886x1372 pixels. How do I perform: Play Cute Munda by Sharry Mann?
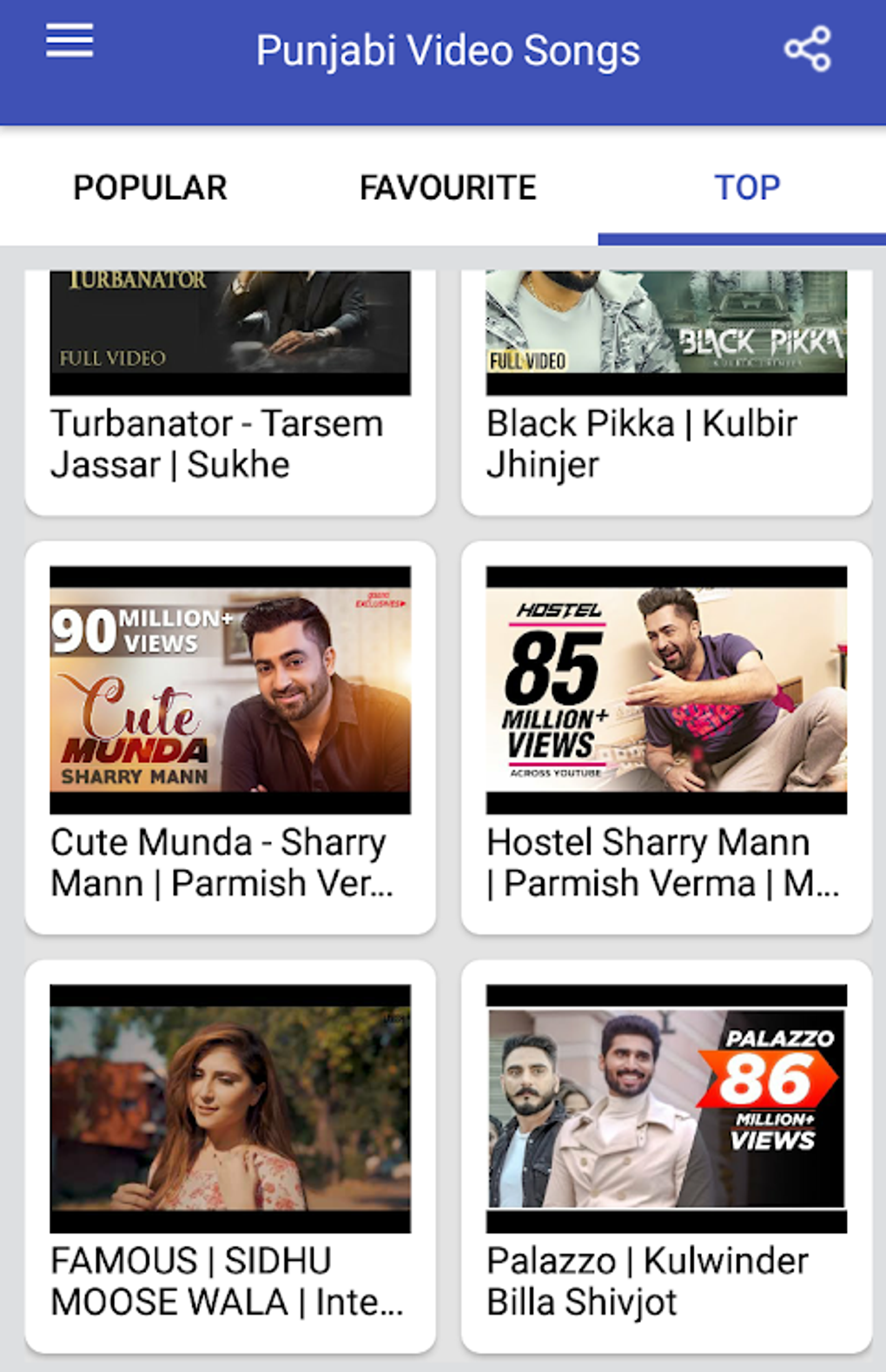click(230, 738)
